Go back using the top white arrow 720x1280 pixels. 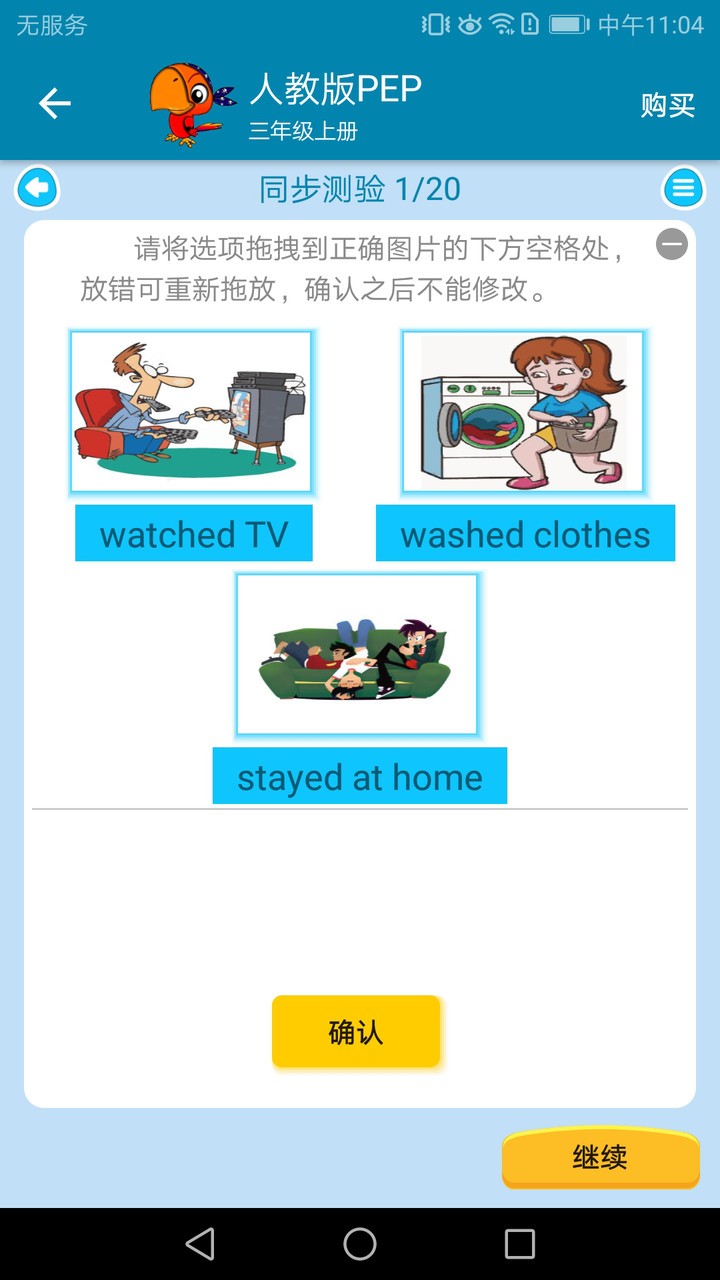click(x=55, y=103)
